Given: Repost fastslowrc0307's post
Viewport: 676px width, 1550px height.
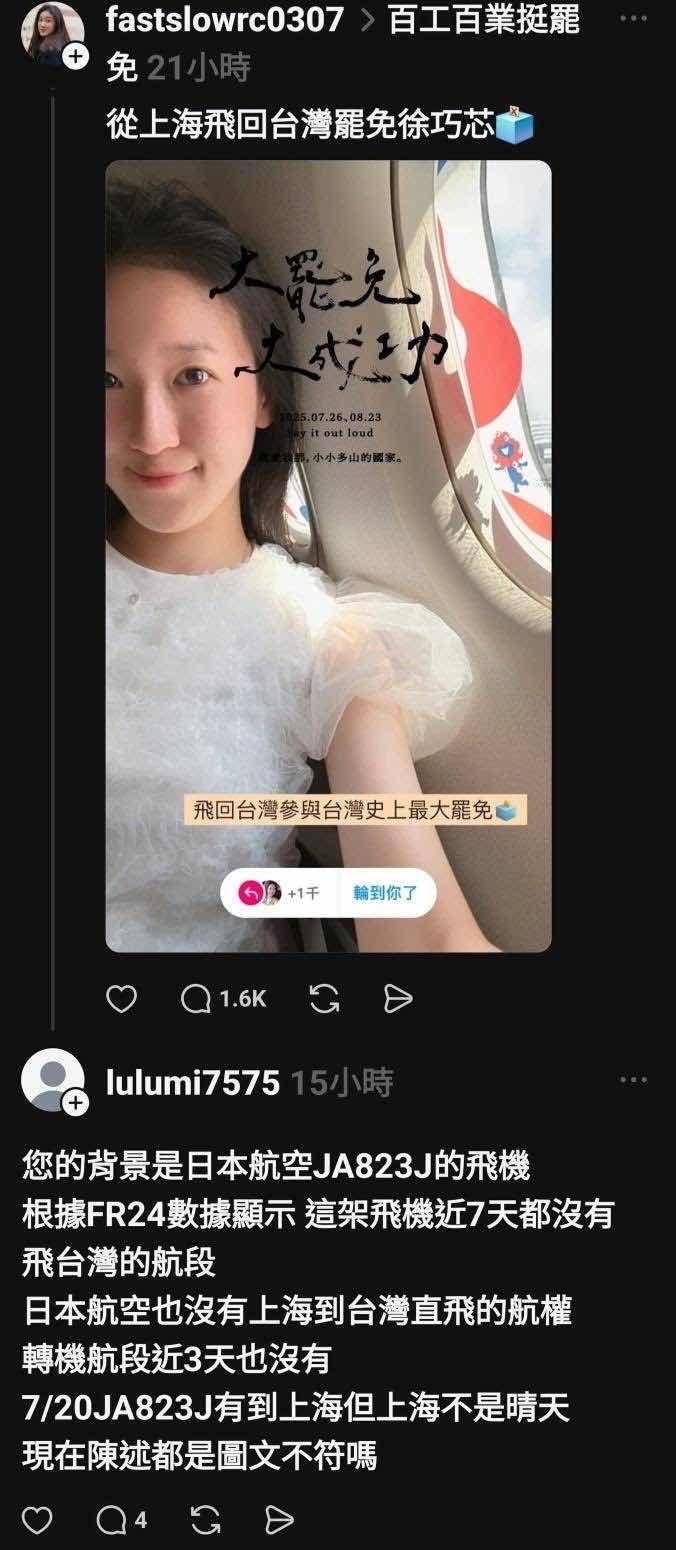Looking at the screenshot, I should click(x=325, y=998).
